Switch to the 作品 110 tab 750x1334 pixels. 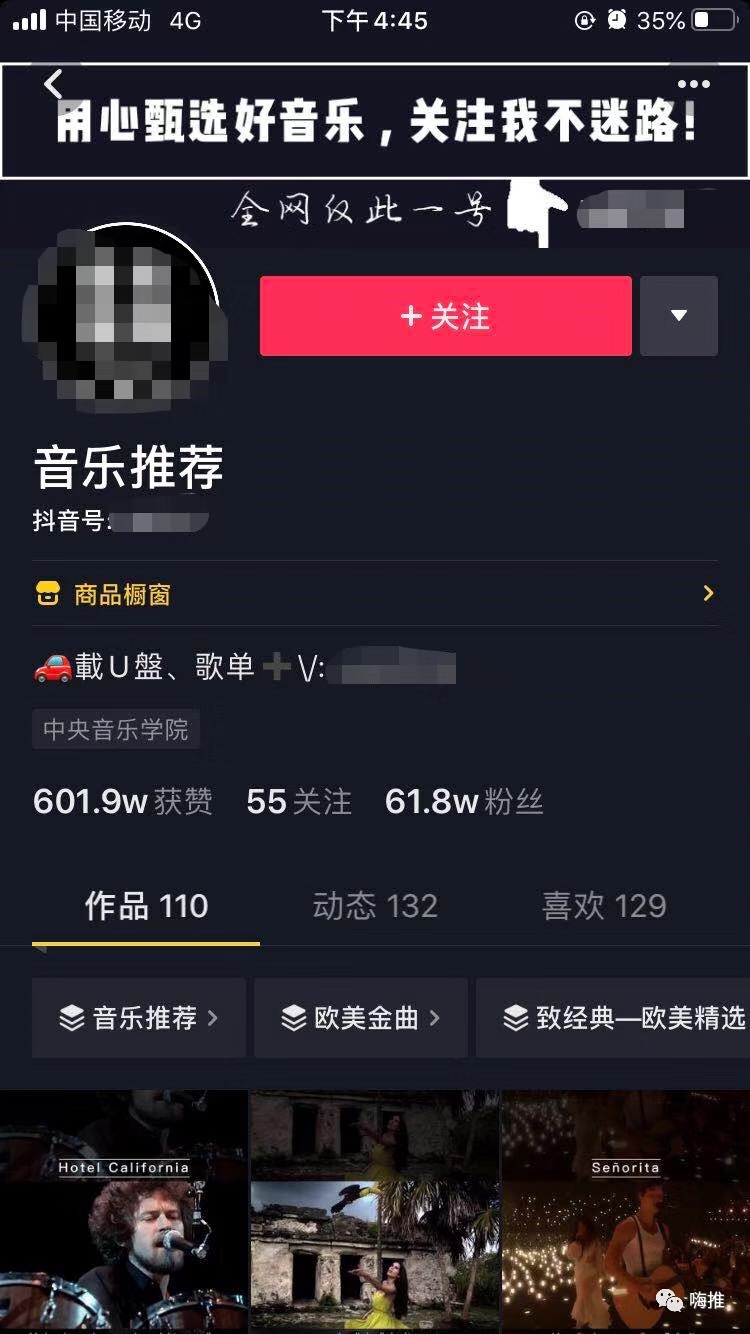click(x=146, y=906)
